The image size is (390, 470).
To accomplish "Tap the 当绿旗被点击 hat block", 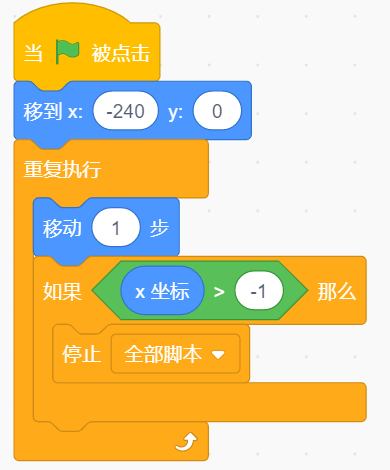I will pos(87,50).
